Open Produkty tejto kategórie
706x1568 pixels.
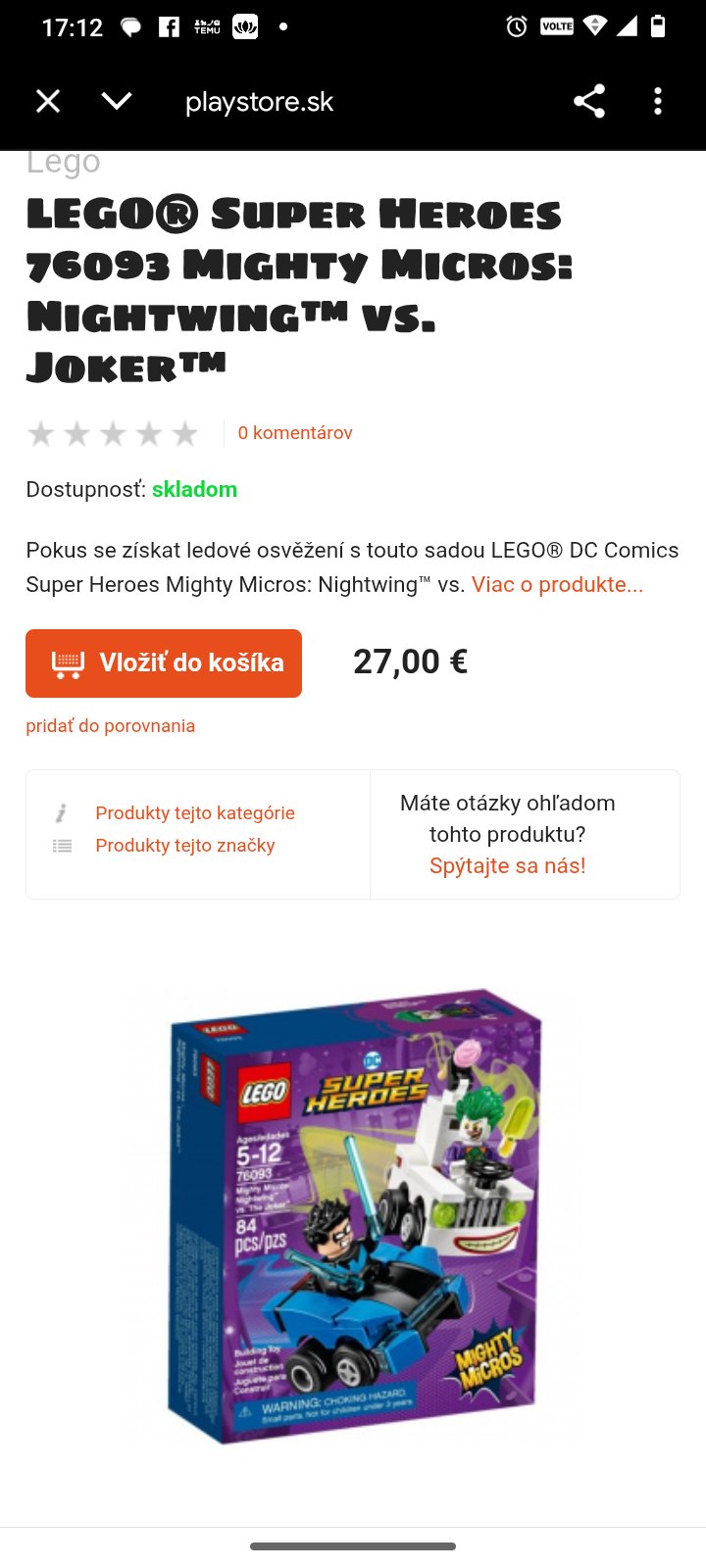click(194, 813)
